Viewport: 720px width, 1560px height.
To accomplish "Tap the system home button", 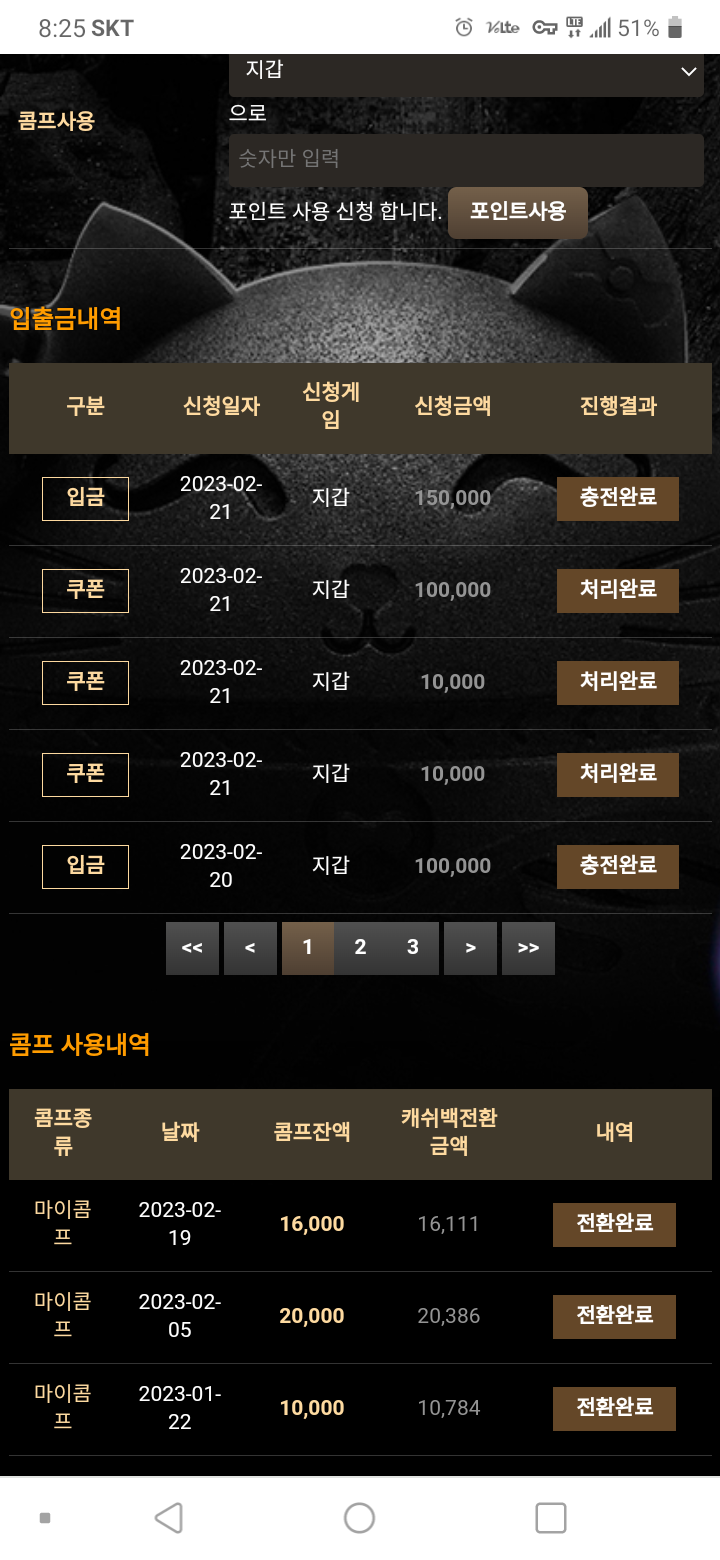I will (x=359, y=1518).
